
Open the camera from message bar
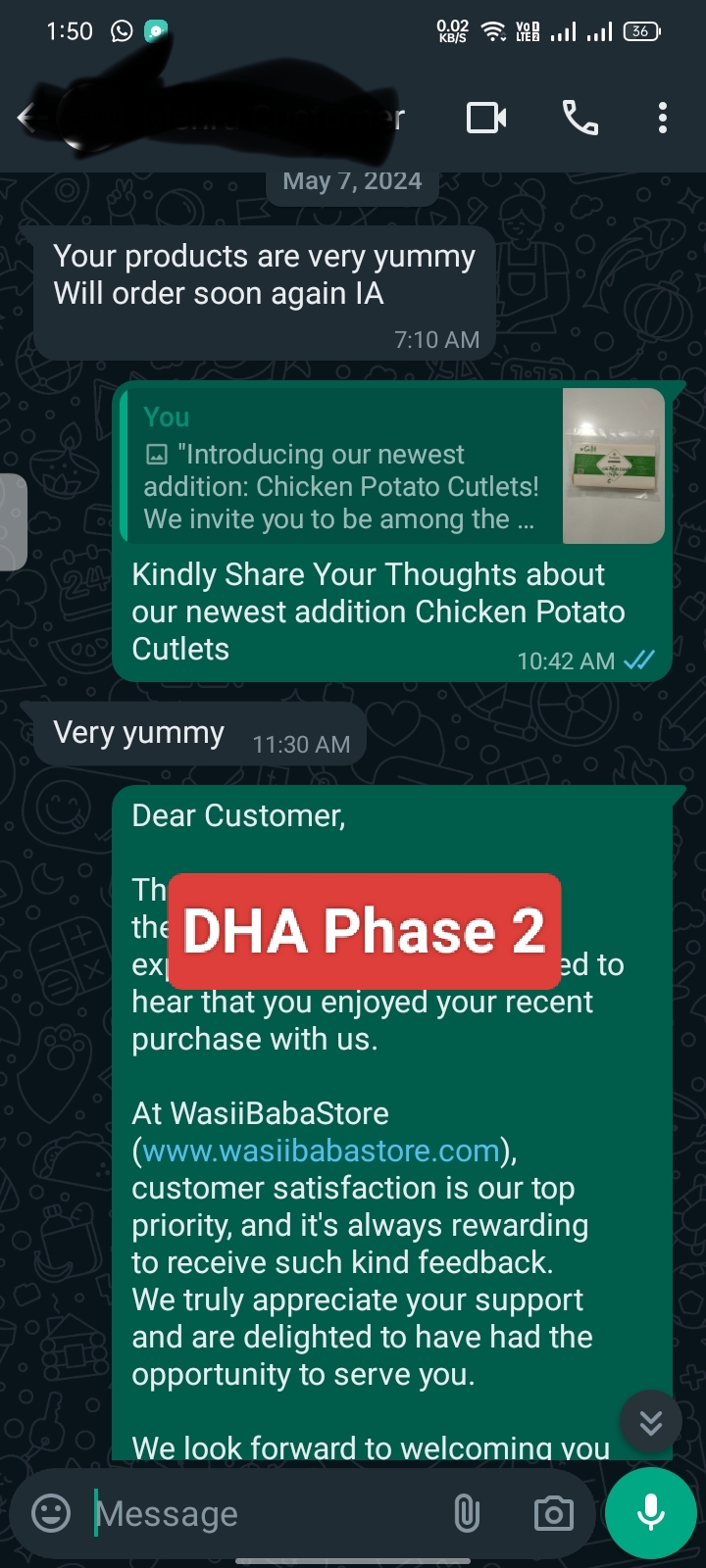[553, 1513]
